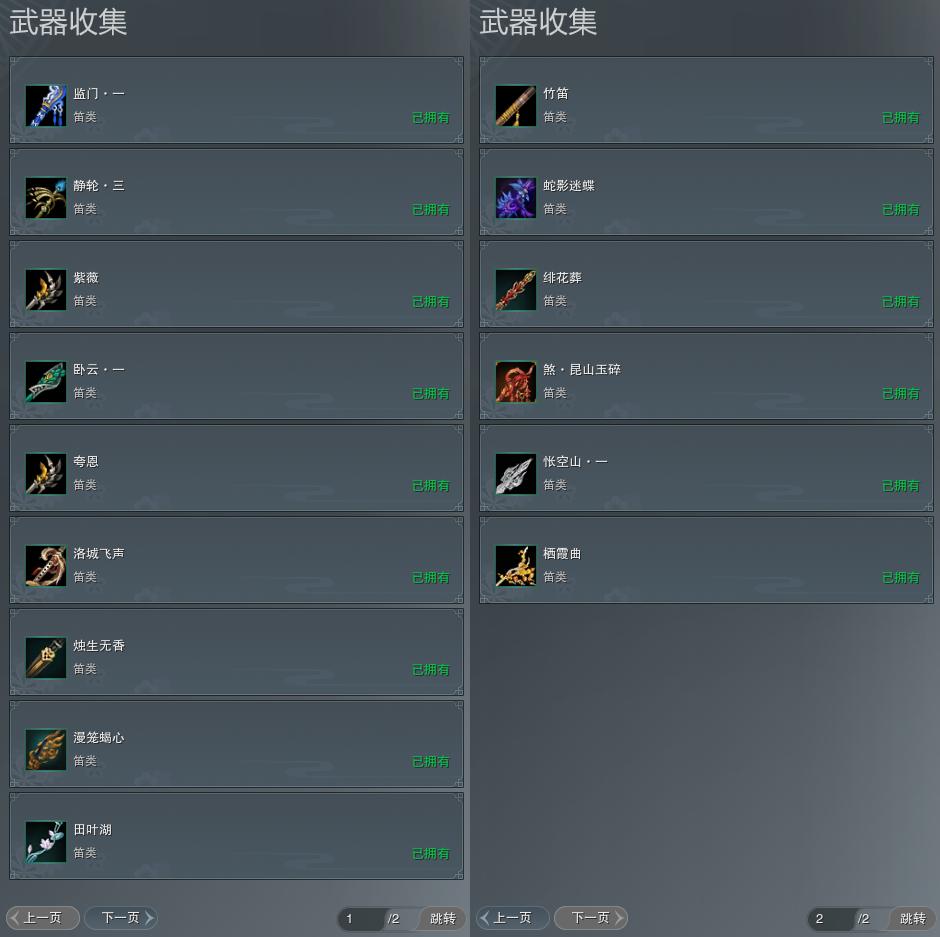
Task: Select the 怅空山・一 row
Action: 706,469
